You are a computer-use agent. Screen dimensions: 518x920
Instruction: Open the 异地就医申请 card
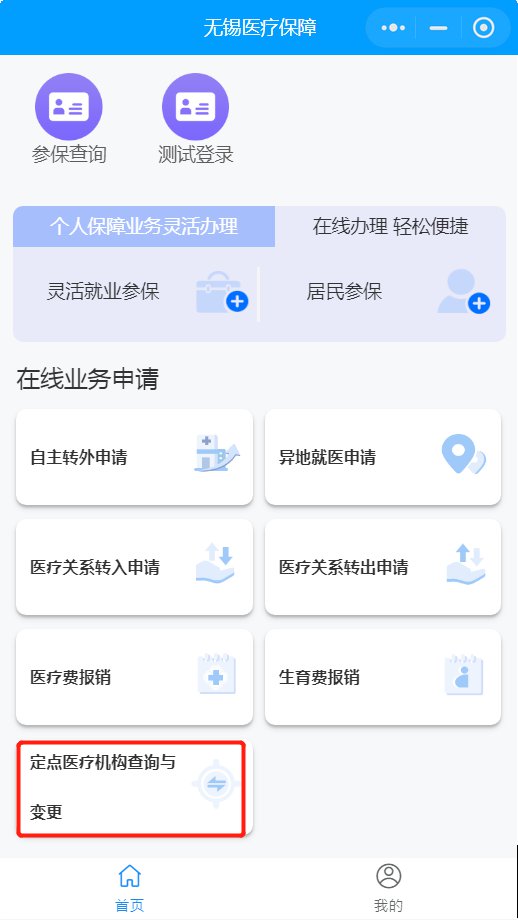(x=383, y=457)
